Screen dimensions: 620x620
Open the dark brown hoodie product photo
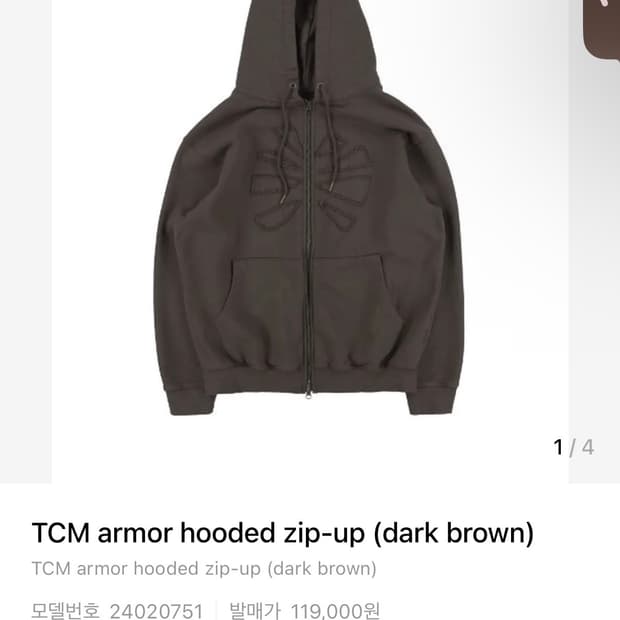pos(310,230)
